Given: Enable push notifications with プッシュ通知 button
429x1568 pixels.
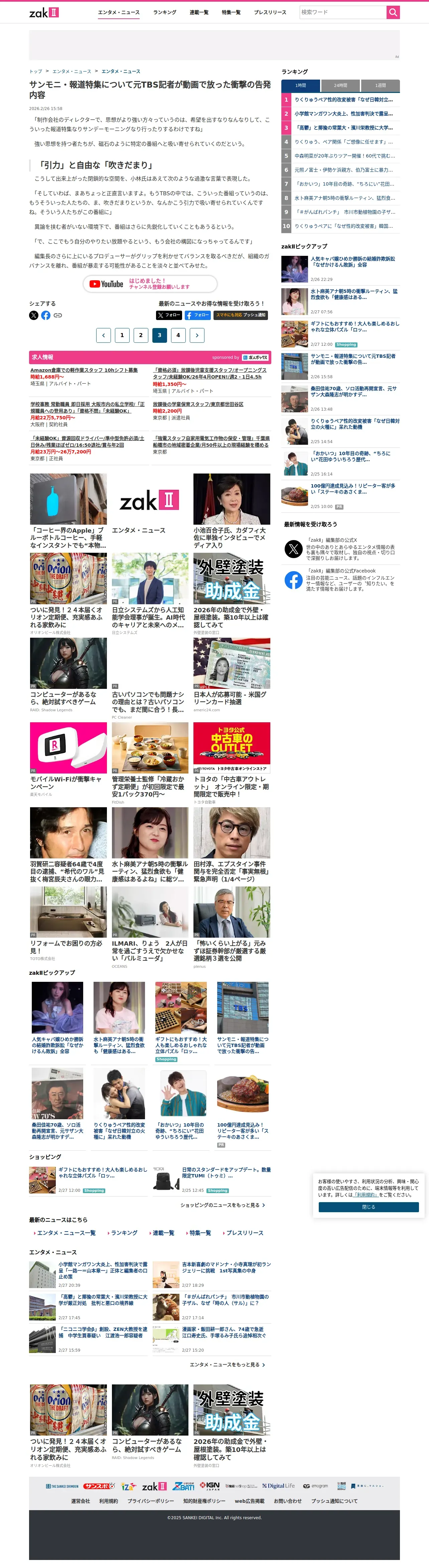Looking at the screenshot, I should [x=241, y=315].
